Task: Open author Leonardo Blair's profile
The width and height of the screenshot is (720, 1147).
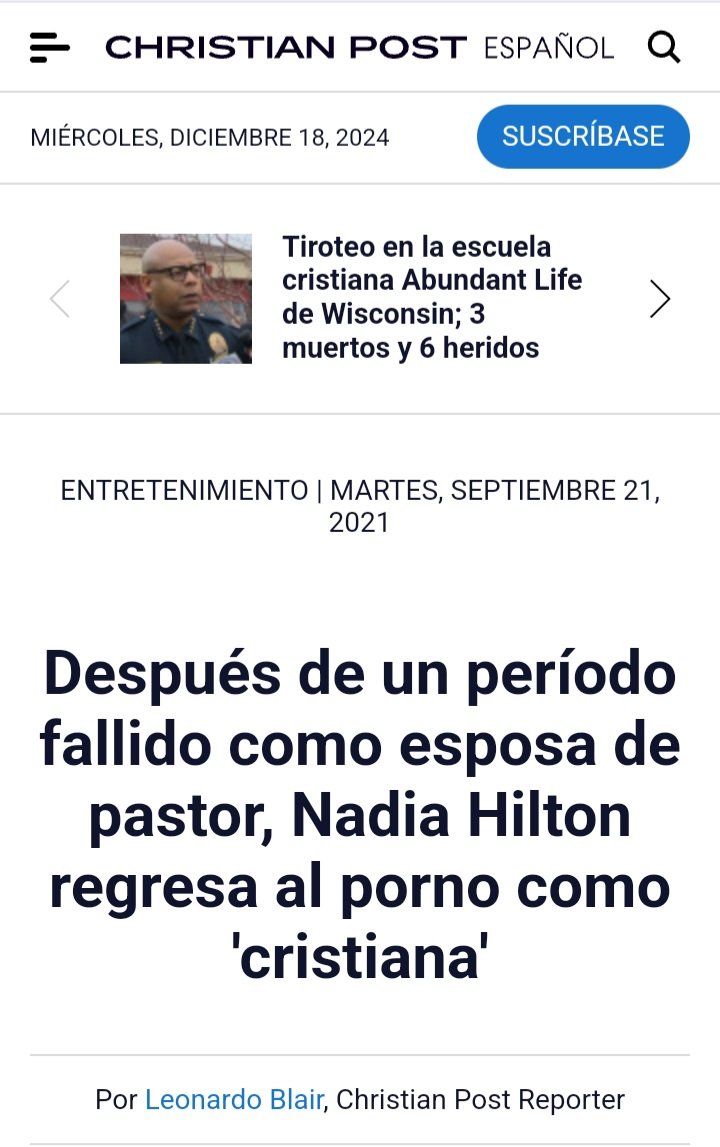Action: [x=234, y=1100]
